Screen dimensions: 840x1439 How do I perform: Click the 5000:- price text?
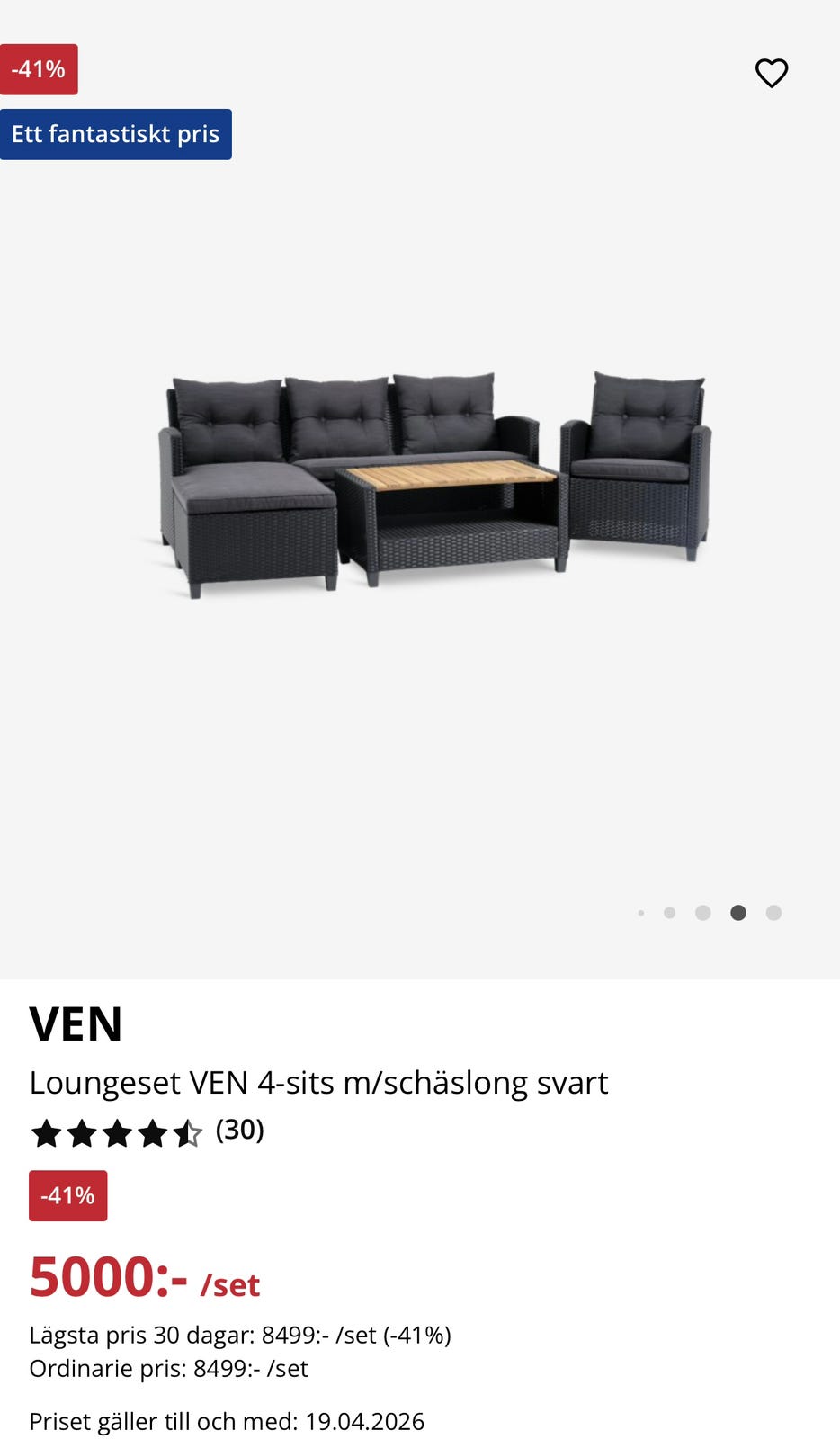108,1277
